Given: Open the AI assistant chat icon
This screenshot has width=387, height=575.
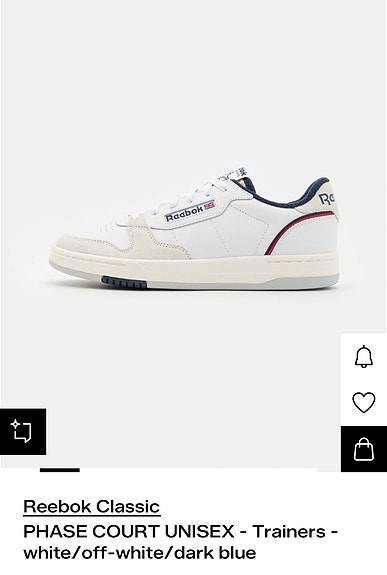Looking at the screenshot, I should [x=23, y=432].
